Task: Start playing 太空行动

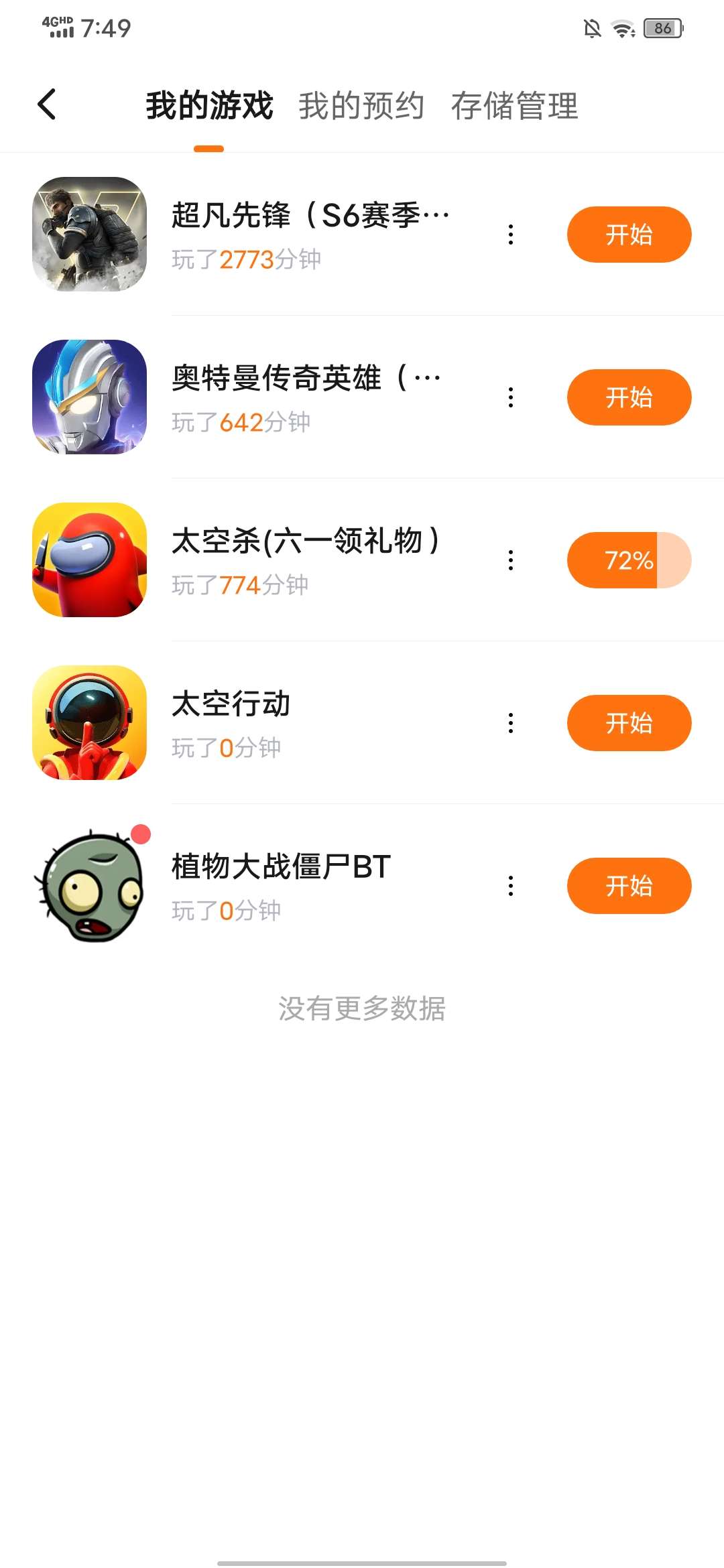Action: pyautogui.click(x=629, y=723)
